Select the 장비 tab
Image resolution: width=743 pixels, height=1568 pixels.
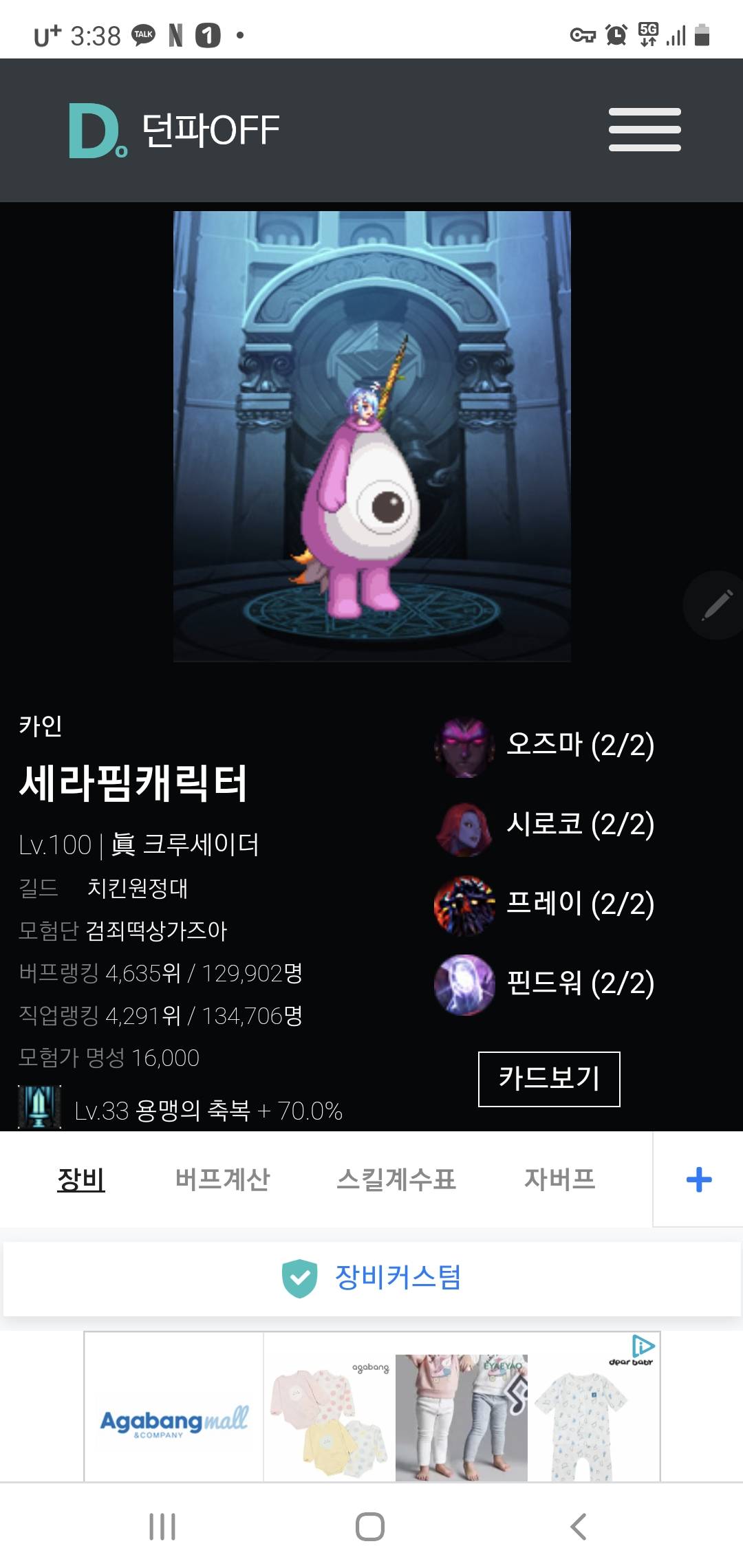81,1179
